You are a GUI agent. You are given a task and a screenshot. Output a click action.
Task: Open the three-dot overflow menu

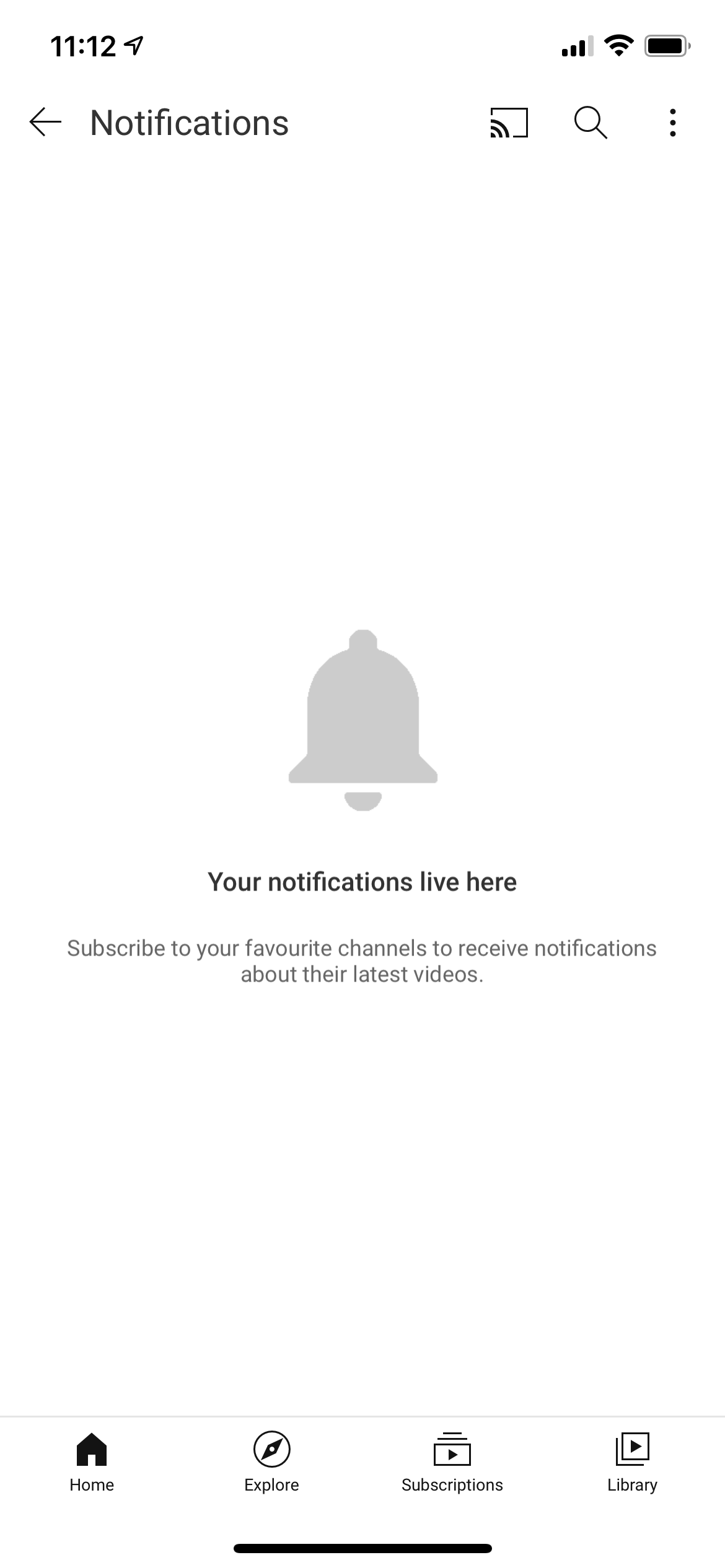point(672,122)
